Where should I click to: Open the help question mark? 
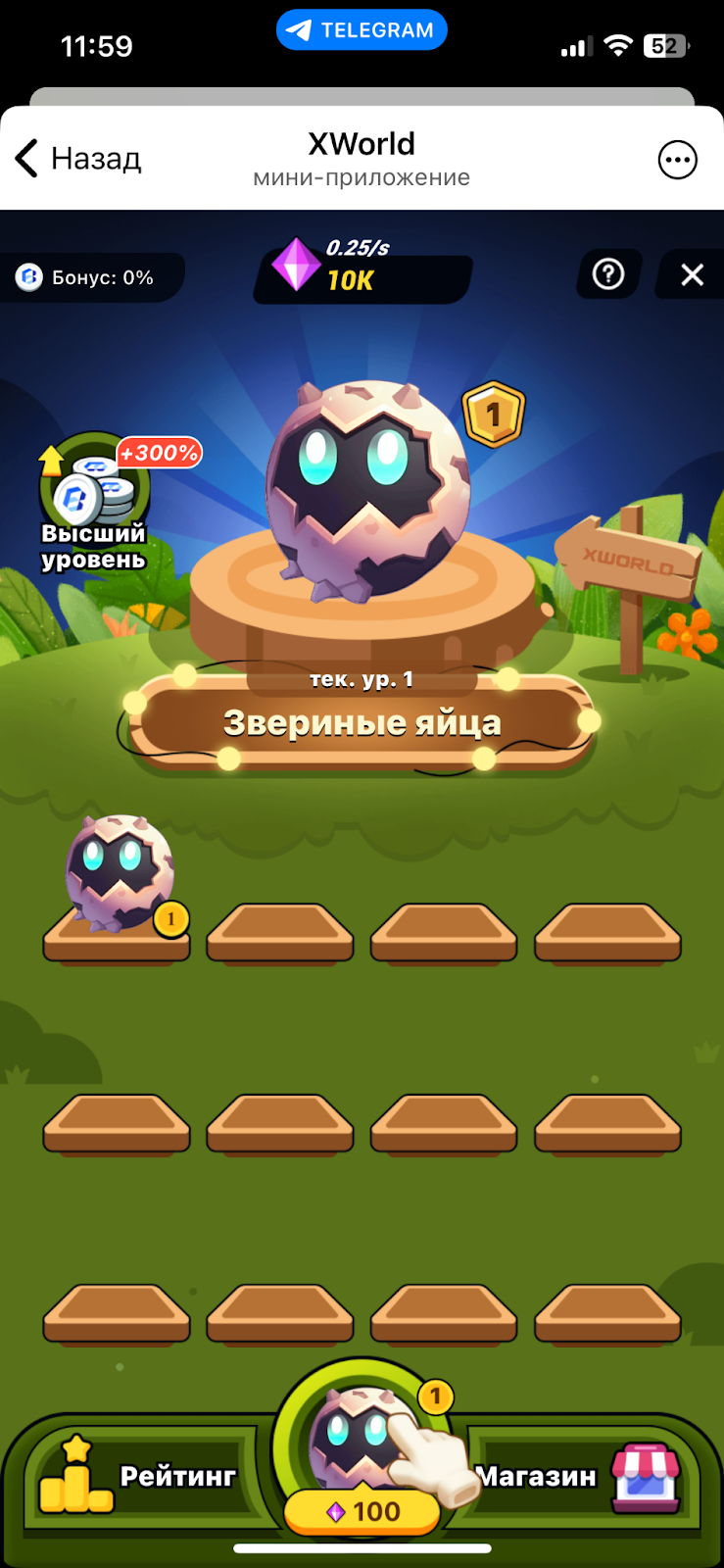click(x=608, y=274)
